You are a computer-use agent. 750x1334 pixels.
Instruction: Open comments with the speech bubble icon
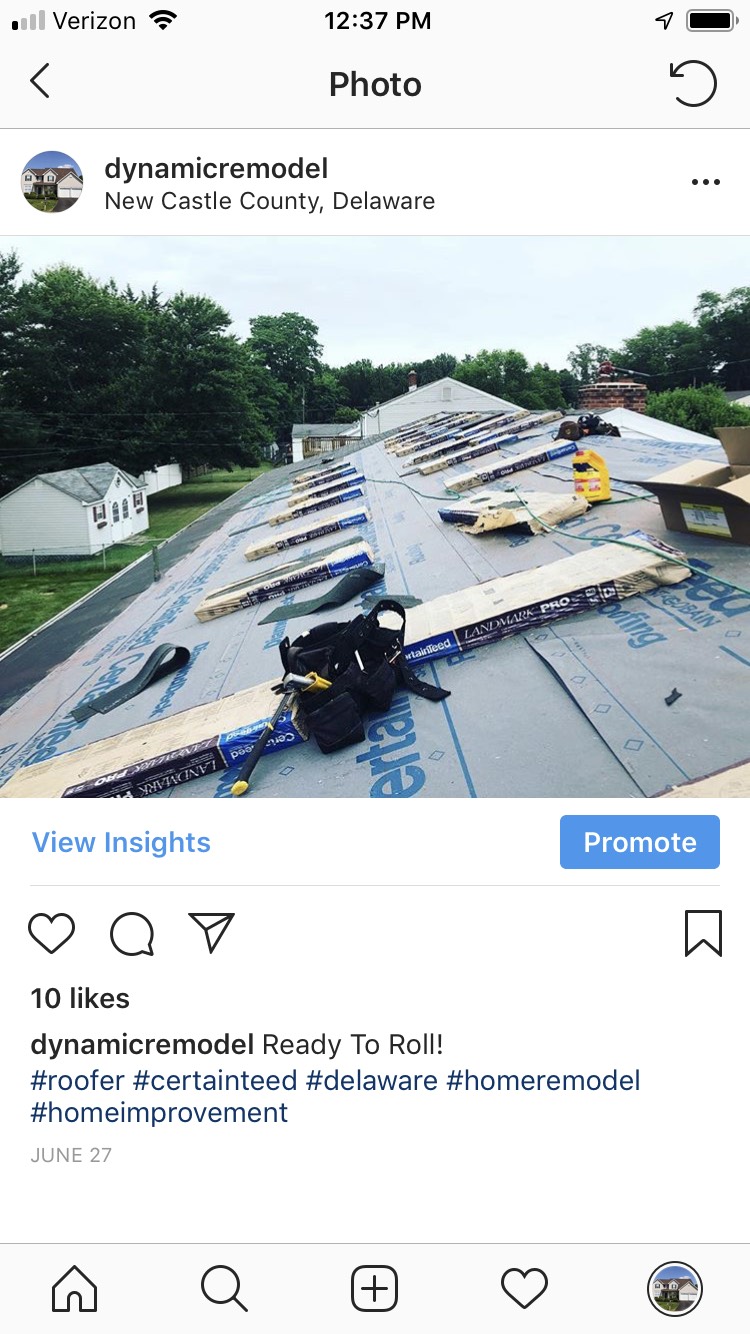[132, 935]
